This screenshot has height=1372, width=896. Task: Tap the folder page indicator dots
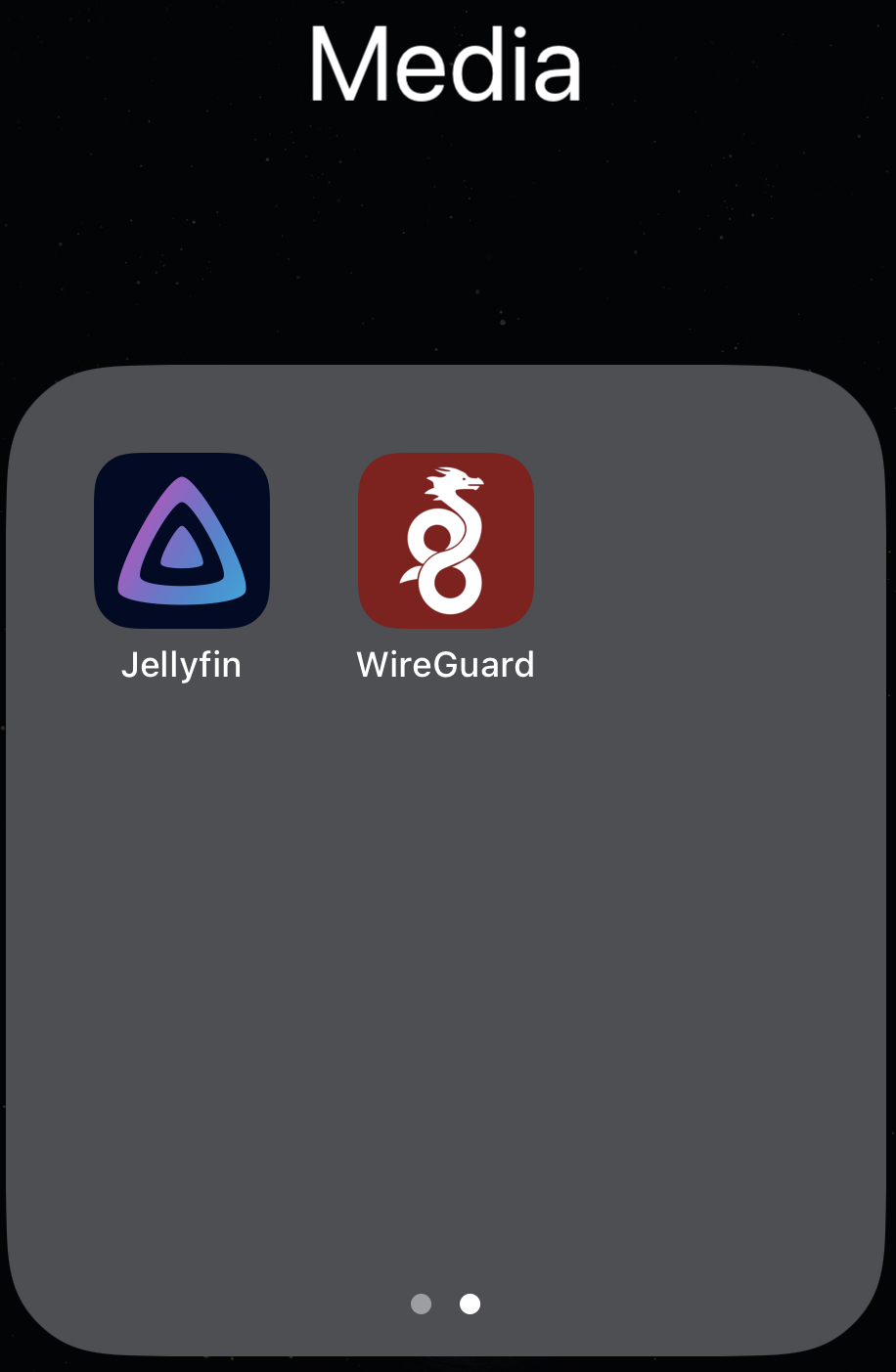click(446, 1304)
